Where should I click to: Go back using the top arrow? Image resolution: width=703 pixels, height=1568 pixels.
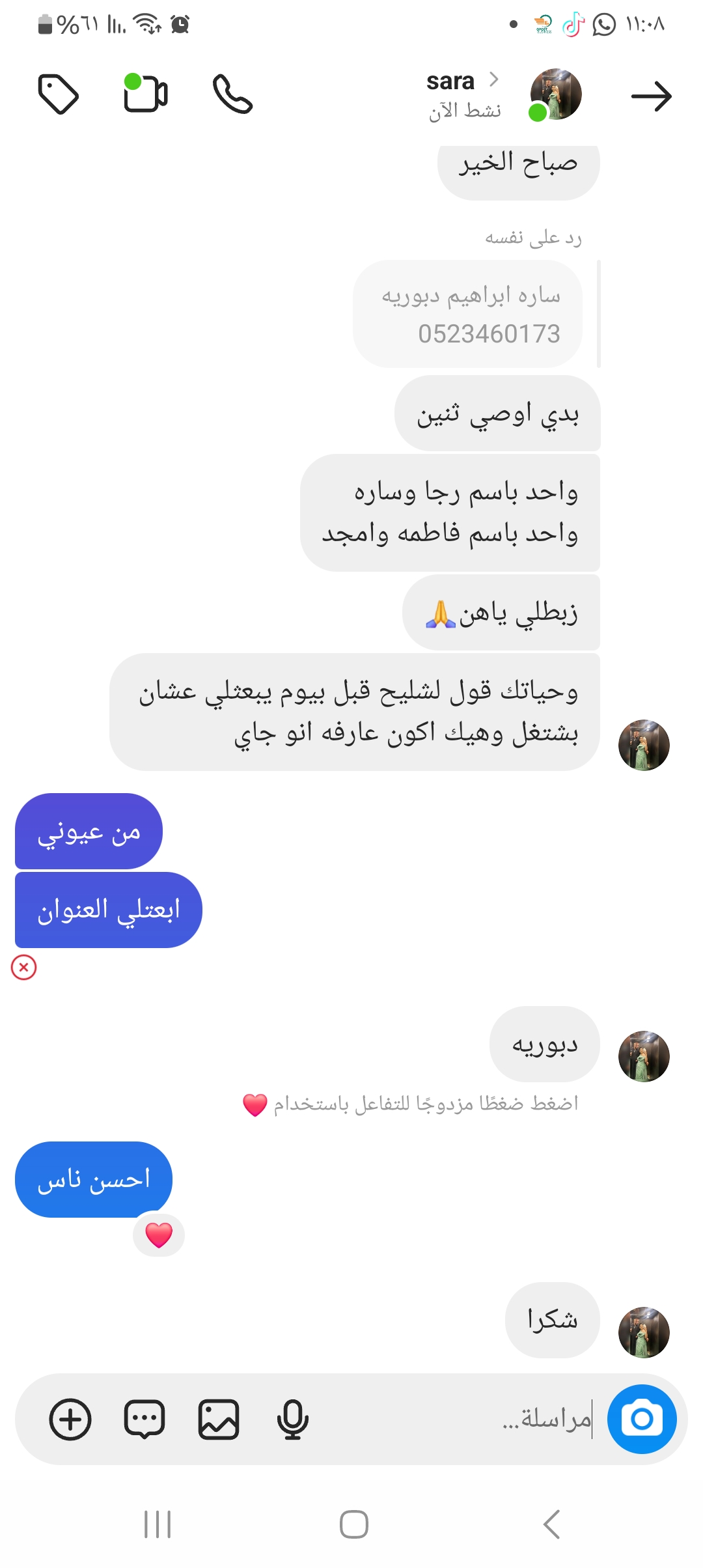click(651, 96)
